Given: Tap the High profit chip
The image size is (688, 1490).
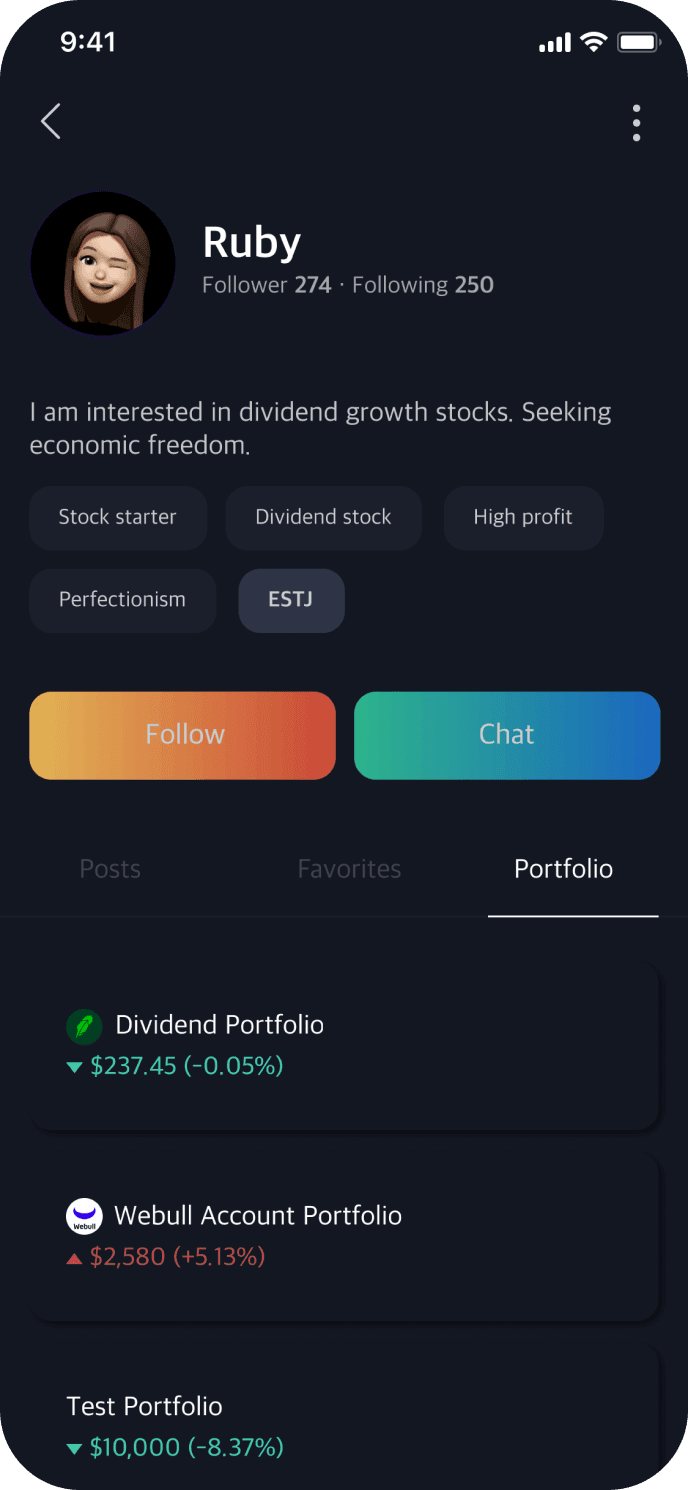Looking at the screenshot, I should tap(523, 517).
